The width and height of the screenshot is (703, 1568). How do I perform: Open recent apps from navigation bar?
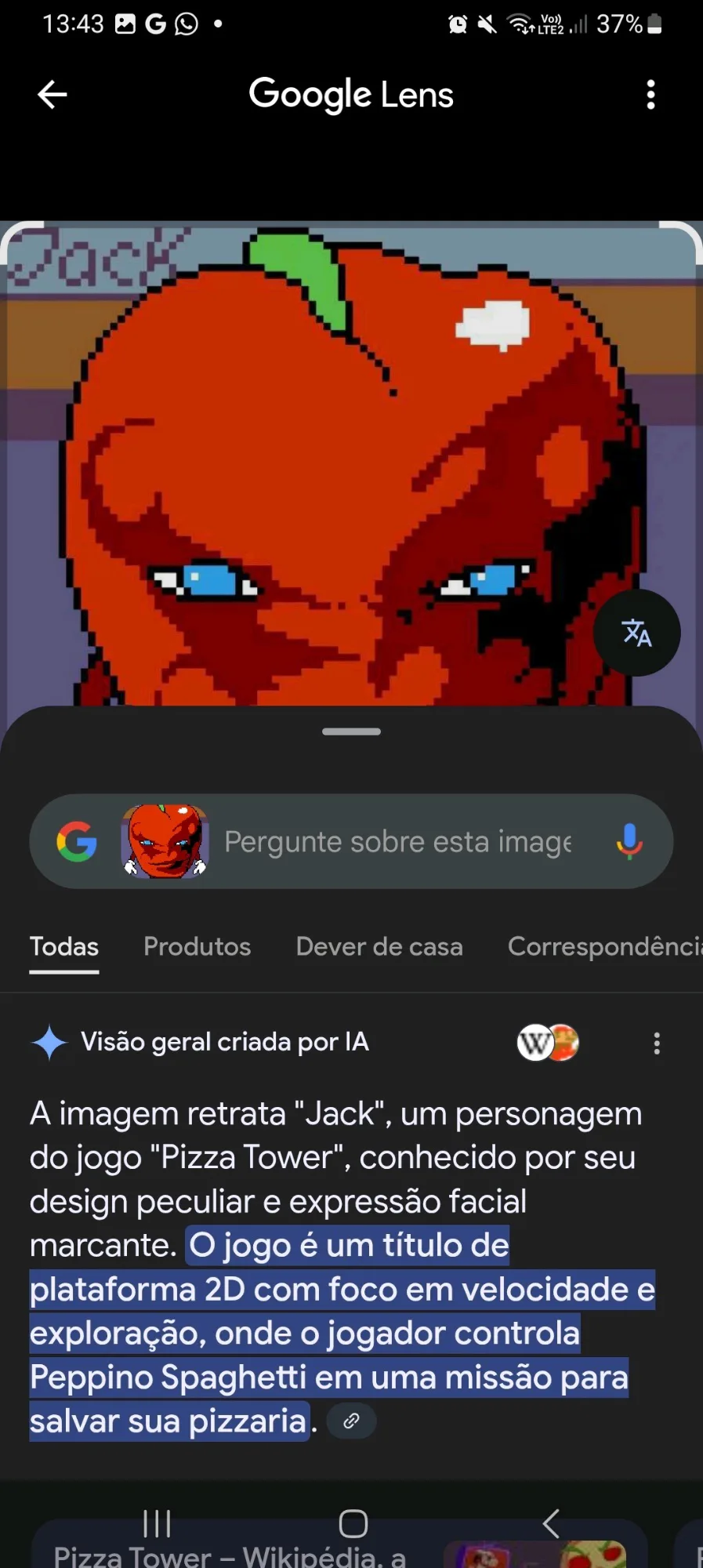click(x=157, y=1523)
